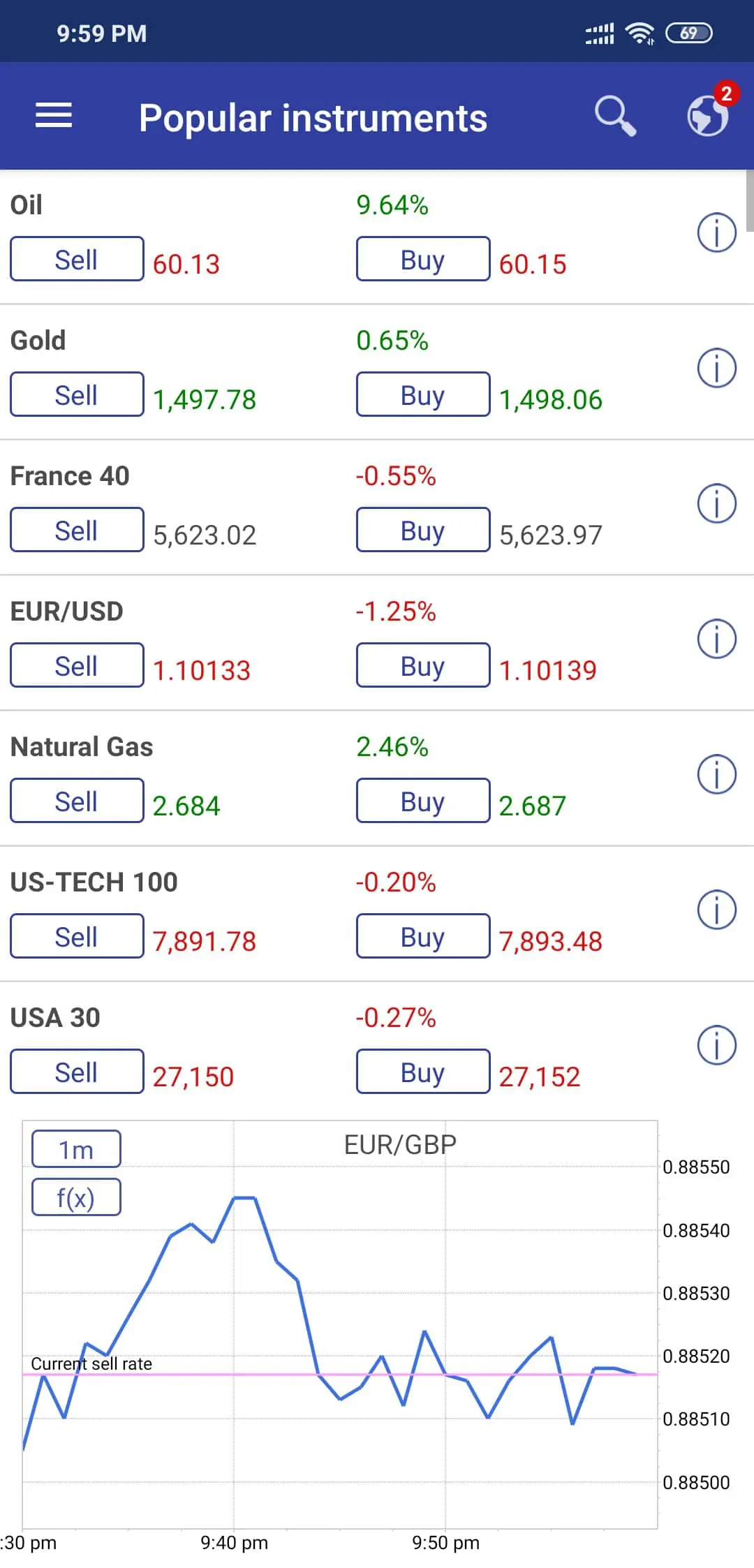Buy Natural Gas at 2.687
The width and height of the screenshot is (754, 1568).
pos(422,801)
